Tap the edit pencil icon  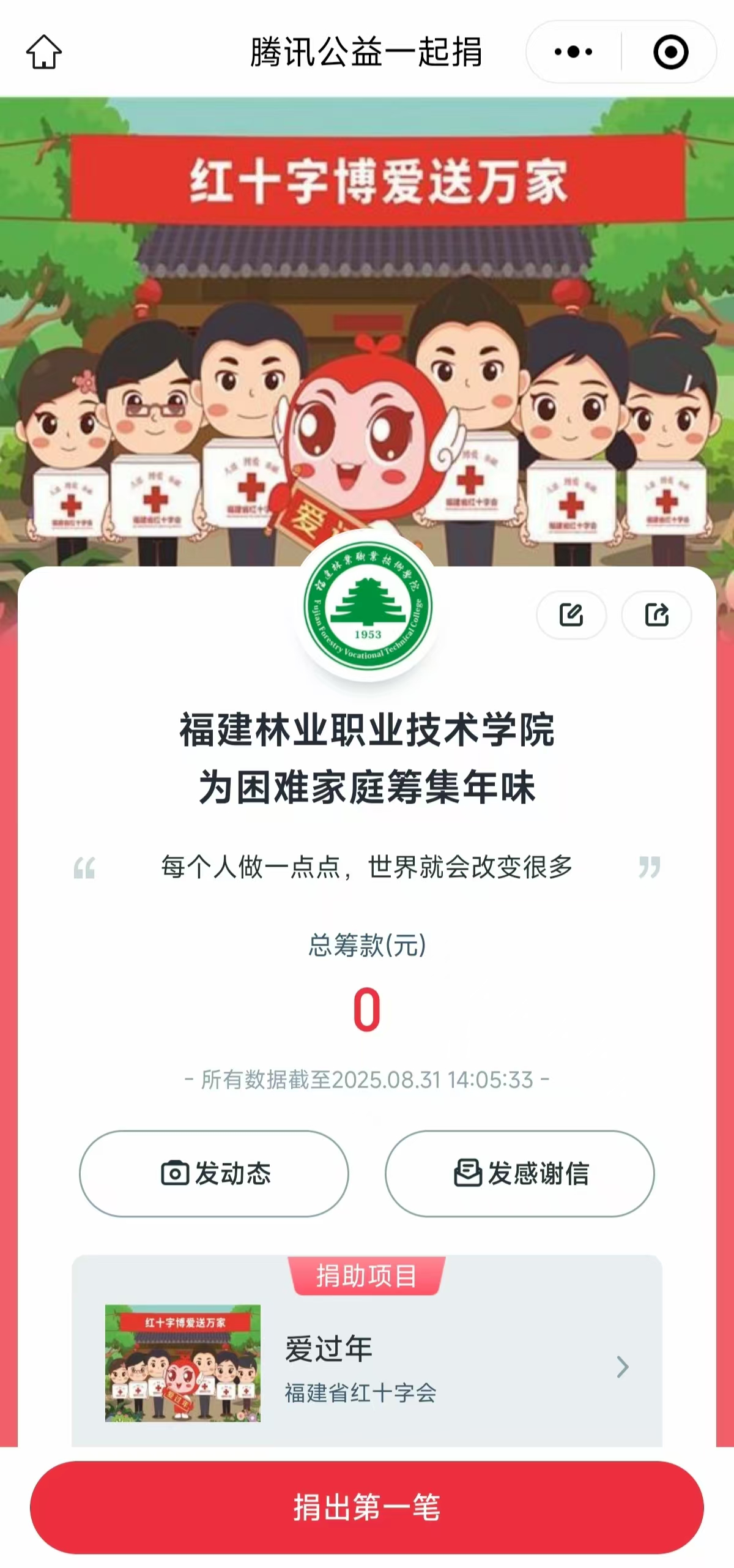tap(571, 614)
